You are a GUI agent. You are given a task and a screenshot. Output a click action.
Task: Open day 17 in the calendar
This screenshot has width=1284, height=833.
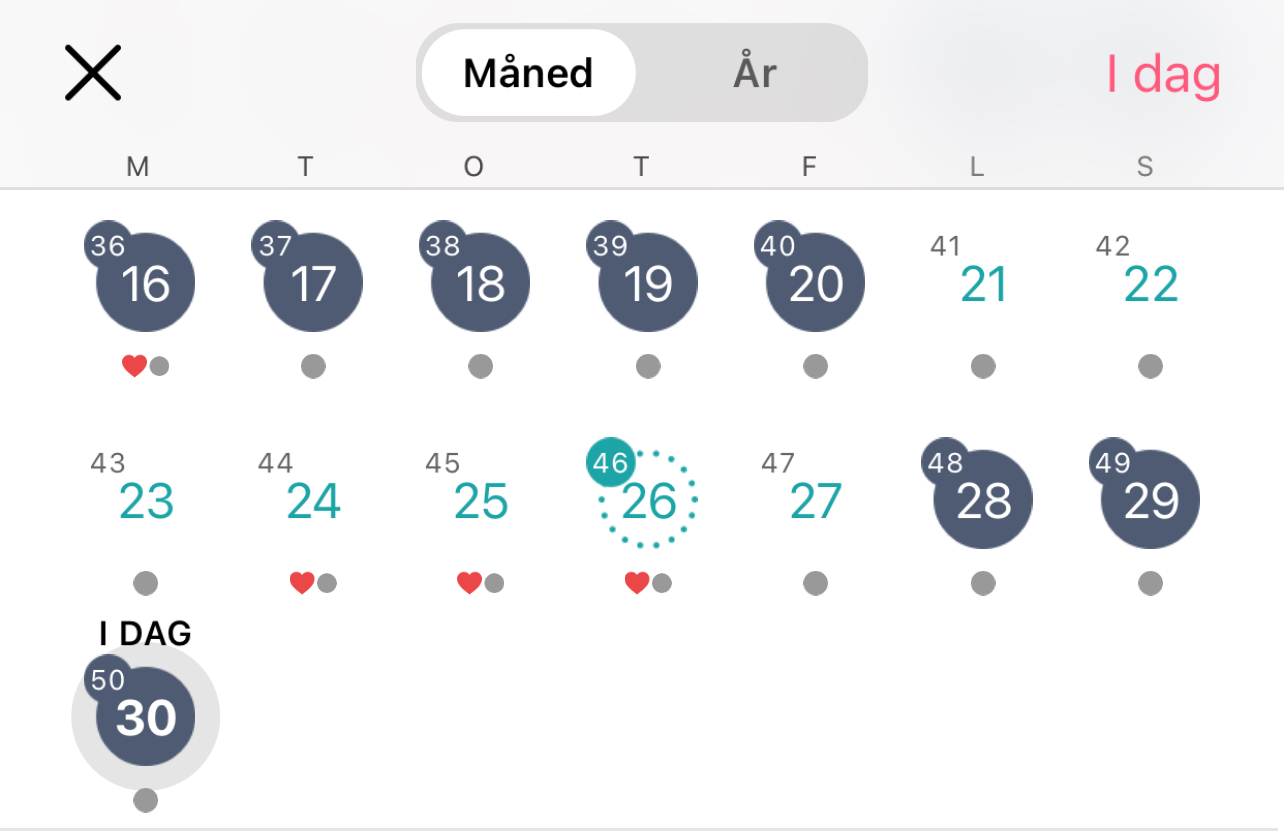coord(313,284)
